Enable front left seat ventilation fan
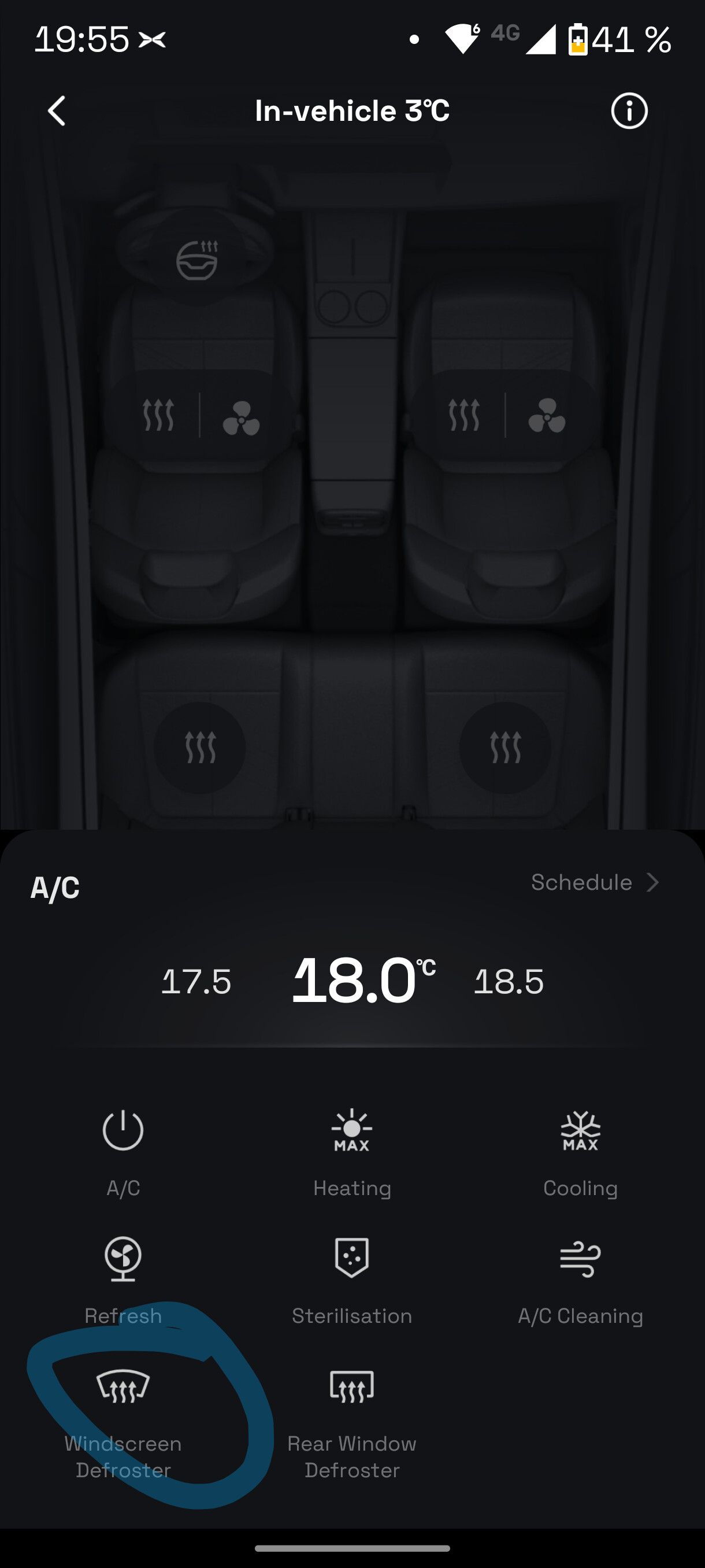705x1568 pixels. point(241,416)
